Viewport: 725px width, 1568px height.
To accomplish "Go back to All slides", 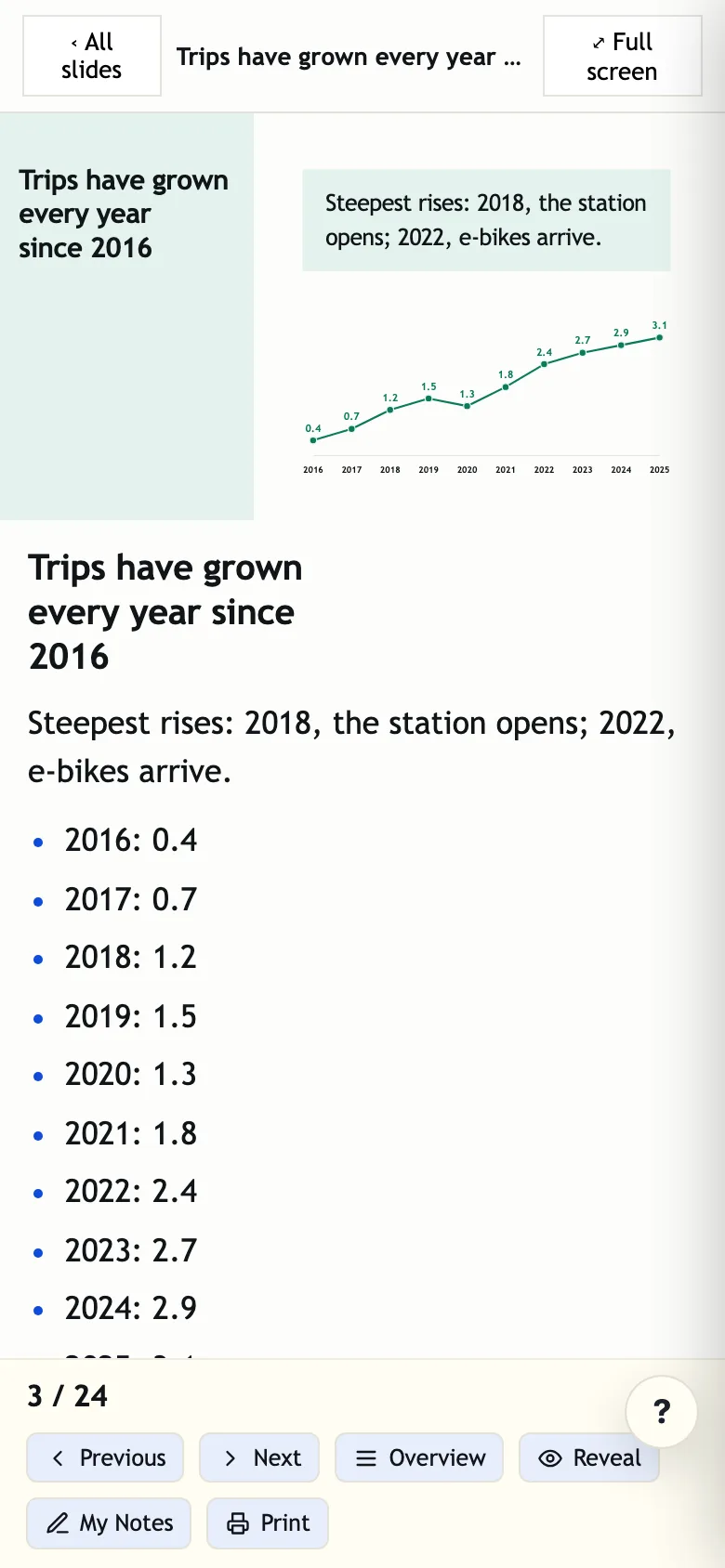I will tap(92, 56).
